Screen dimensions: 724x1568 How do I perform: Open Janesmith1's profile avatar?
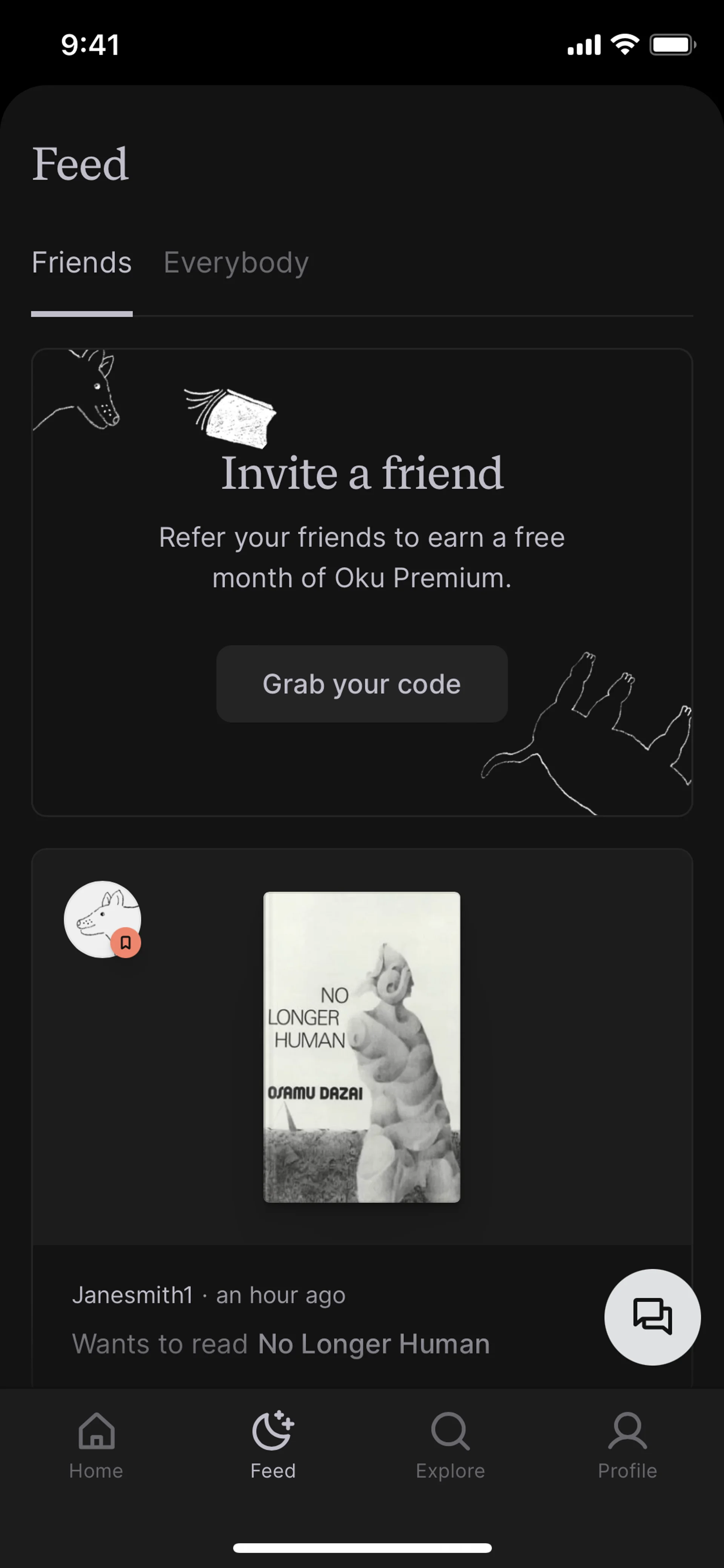pos(102,918)
